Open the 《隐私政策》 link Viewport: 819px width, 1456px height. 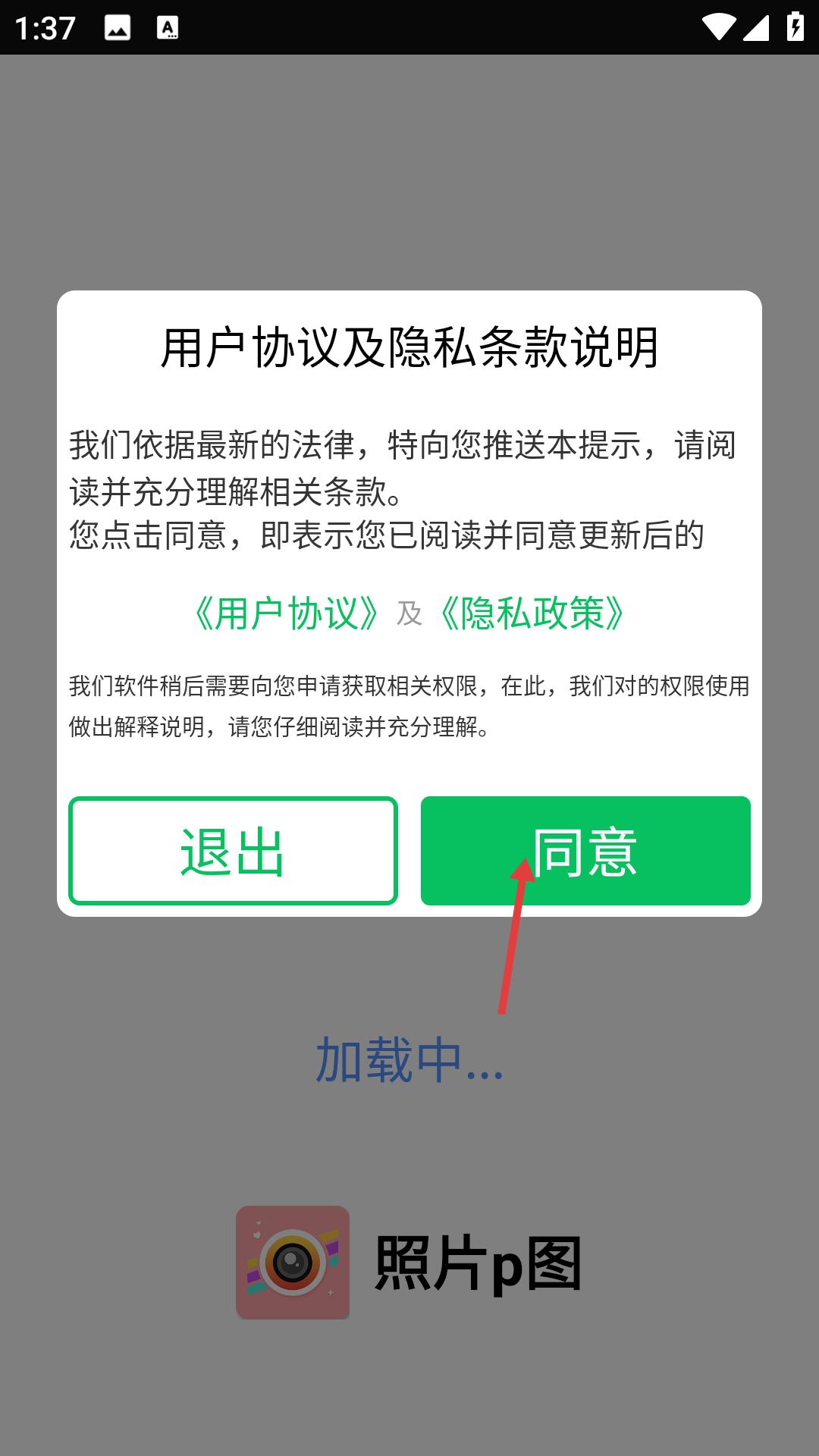[532, 613]
